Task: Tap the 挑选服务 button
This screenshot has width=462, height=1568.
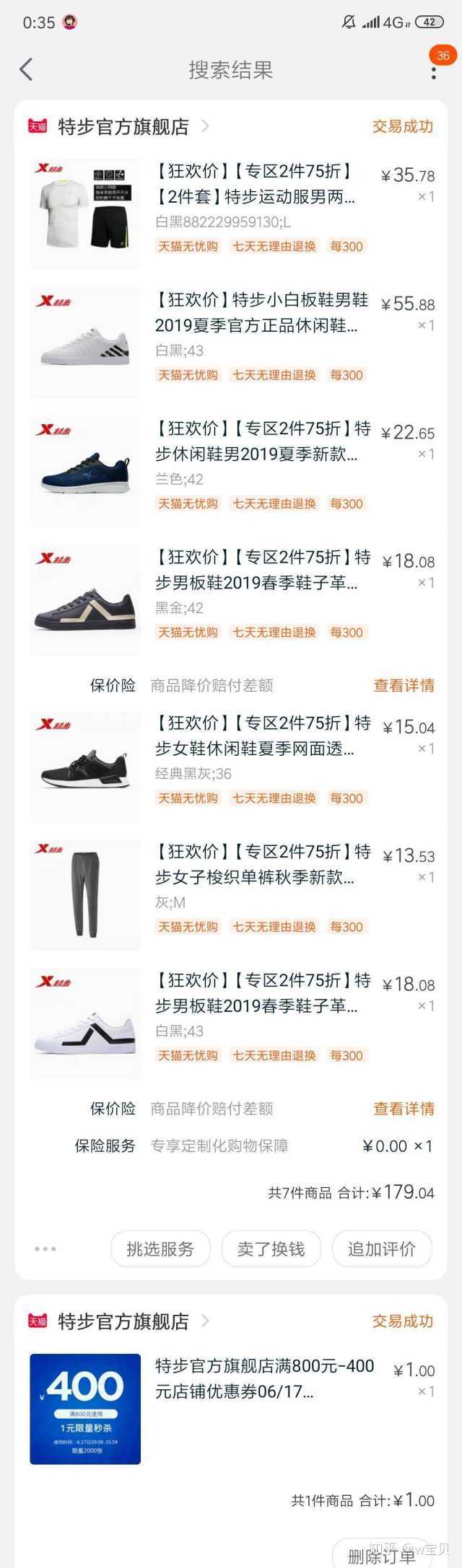Action: coord(160,1248)
